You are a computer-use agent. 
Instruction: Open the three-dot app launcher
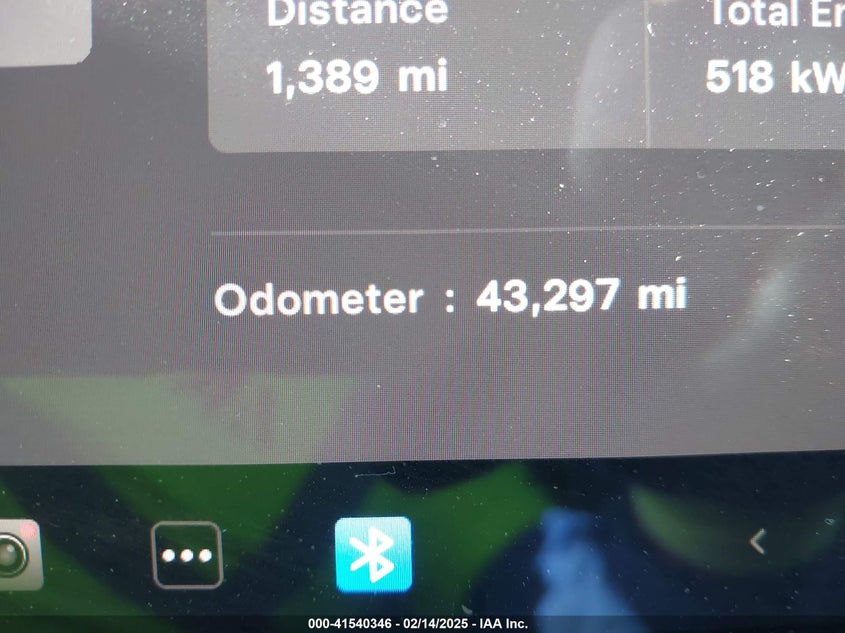[x=186, y=555]
